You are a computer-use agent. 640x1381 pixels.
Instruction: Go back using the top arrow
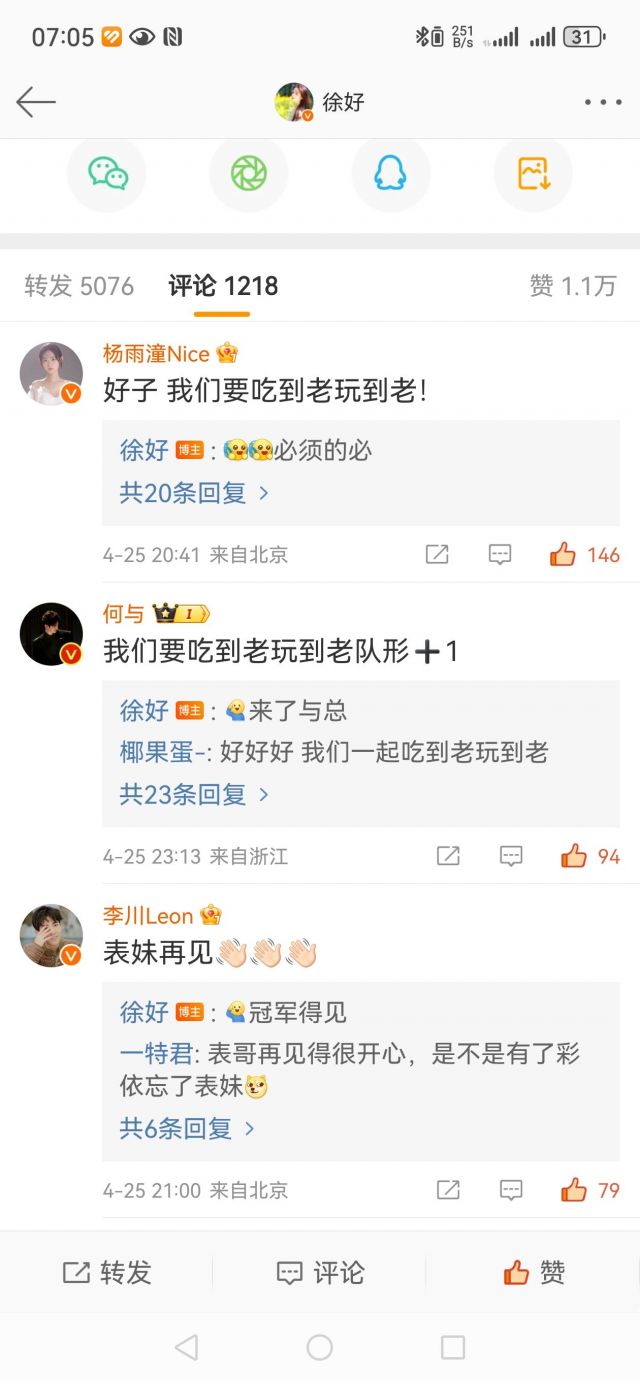click(36, 101)
